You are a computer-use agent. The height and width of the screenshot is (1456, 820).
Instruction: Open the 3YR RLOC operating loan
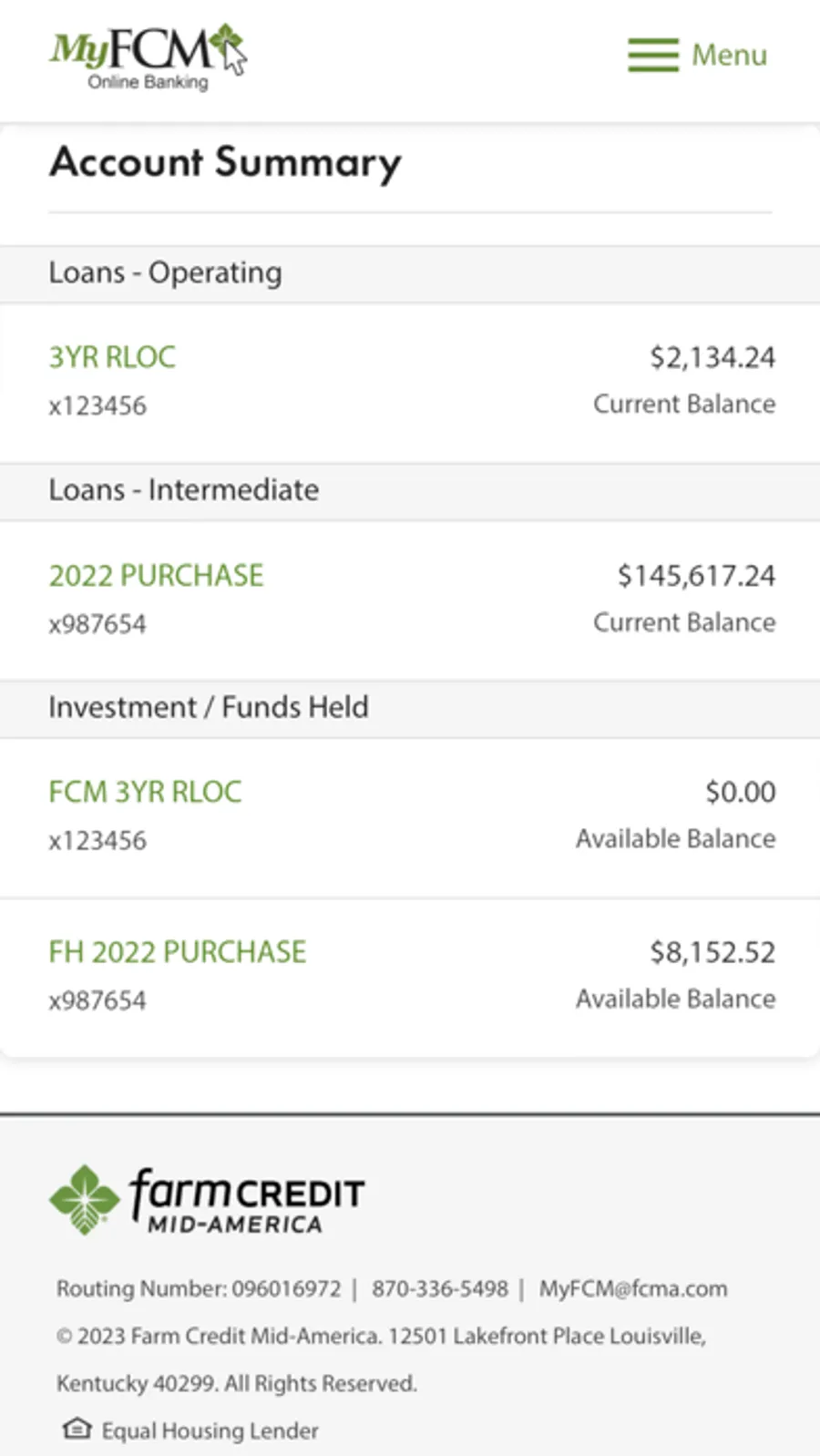point(112,357)
